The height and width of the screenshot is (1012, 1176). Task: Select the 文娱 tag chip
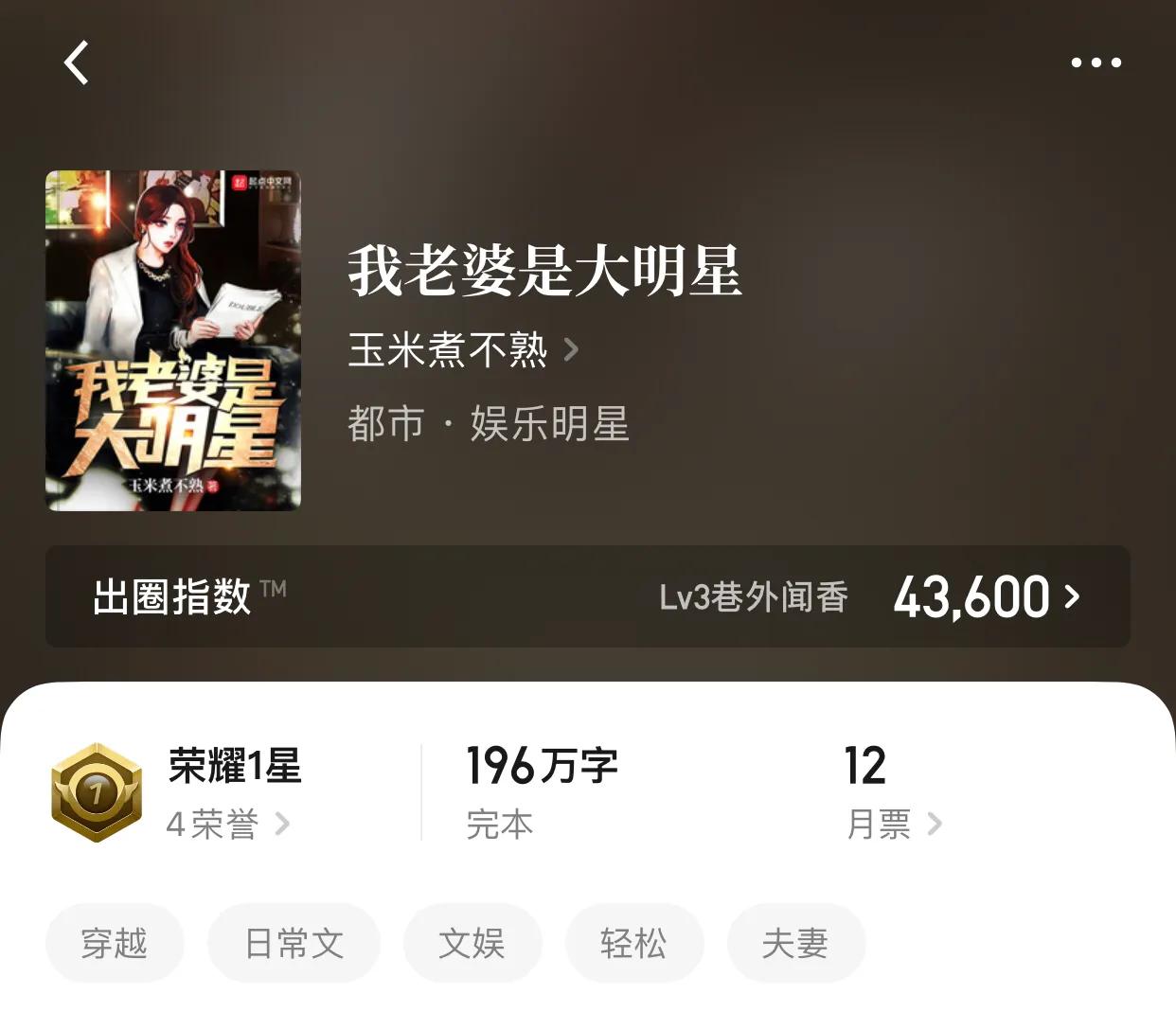tap(472, 943)
